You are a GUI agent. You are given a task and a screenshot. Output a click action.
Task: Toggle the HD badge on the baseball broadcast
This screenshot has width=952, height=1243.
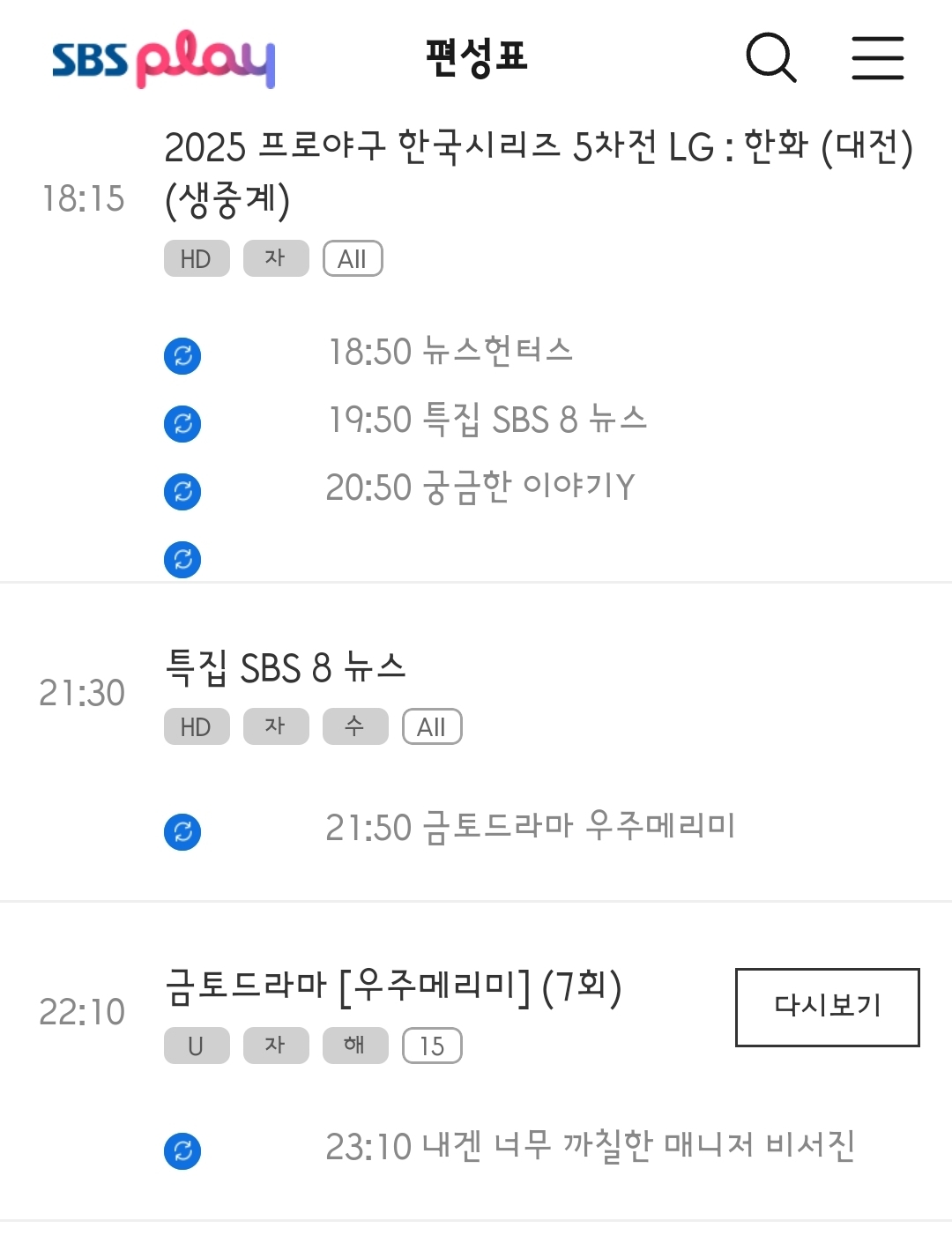[197, 258]
